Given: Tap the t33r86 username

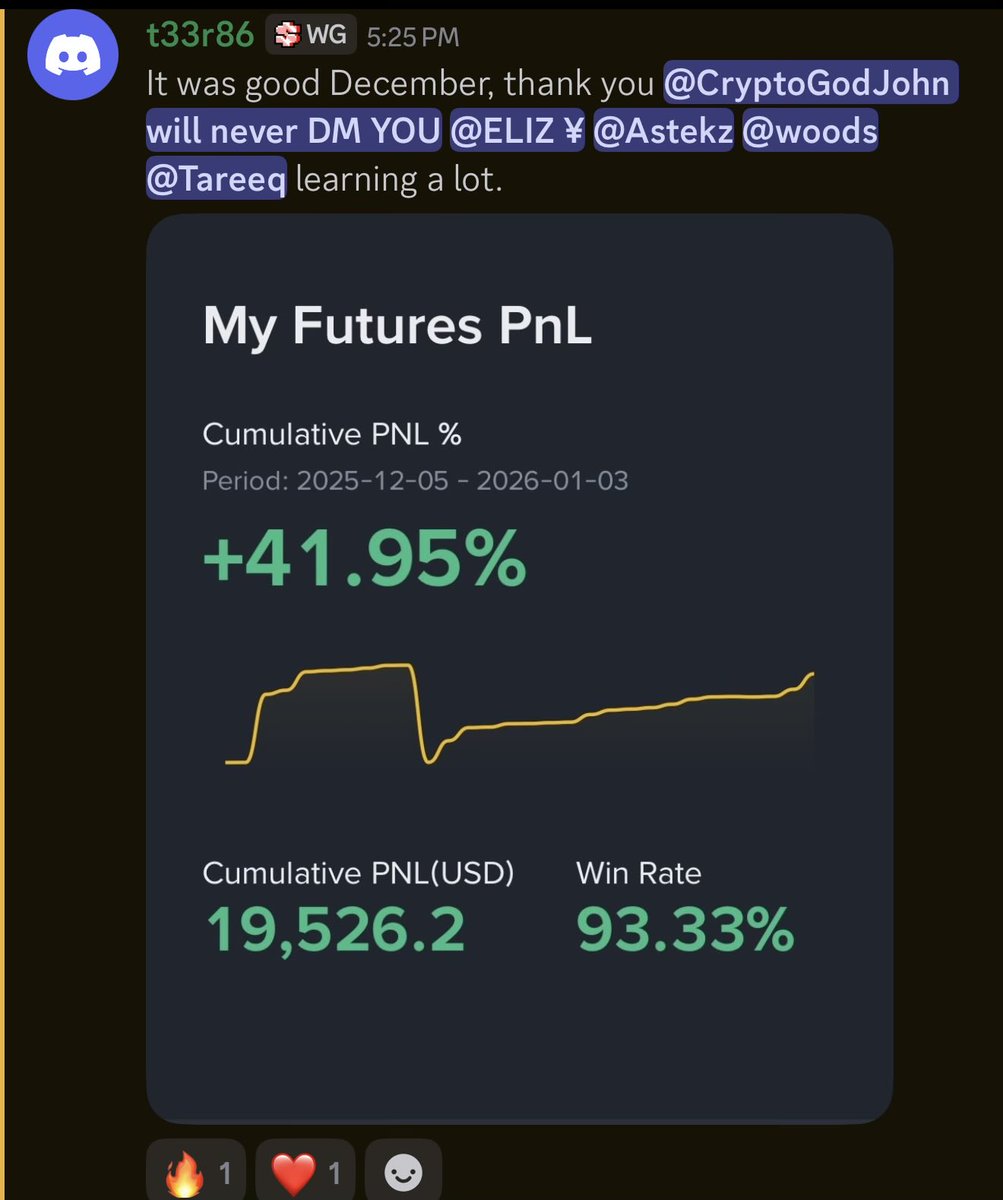Looking at the screenshot, I should pyautogui.click(x=200, y=35).
